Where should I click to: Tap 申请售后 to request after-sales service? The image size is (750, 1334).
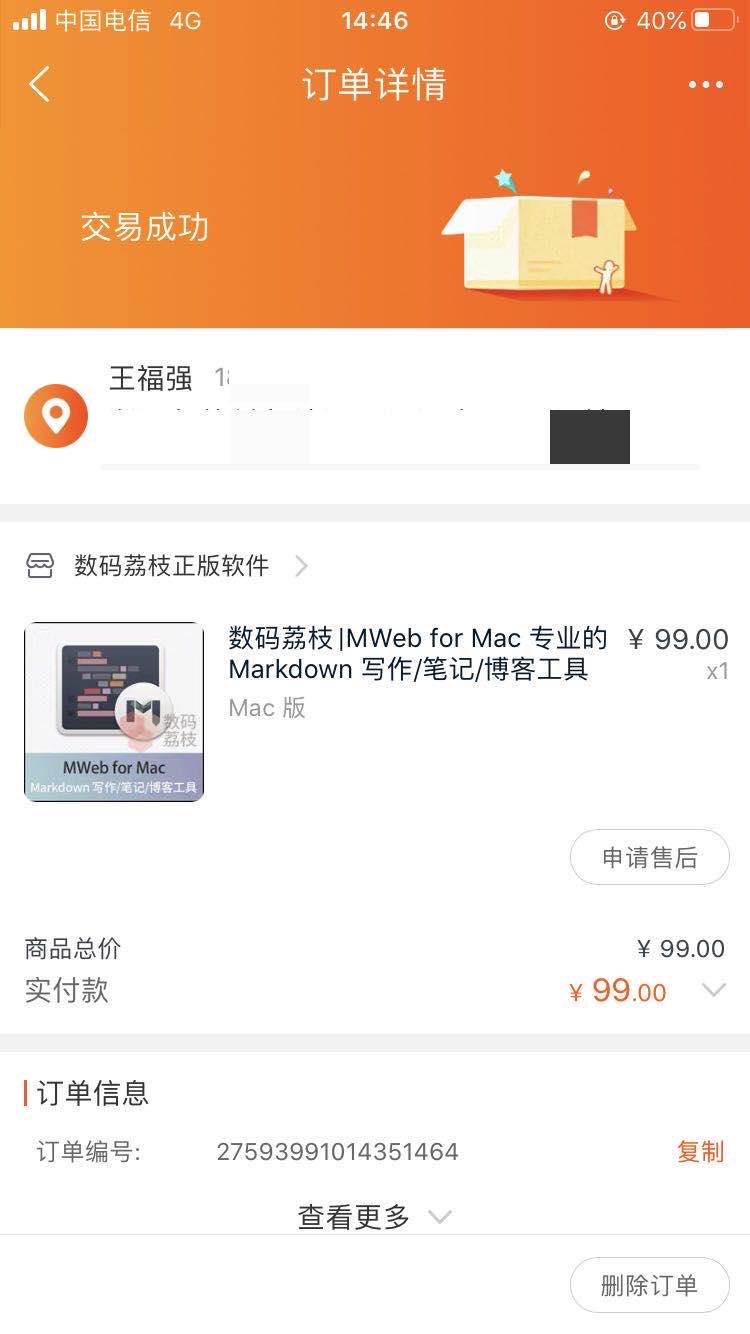(x=650, y=857)
